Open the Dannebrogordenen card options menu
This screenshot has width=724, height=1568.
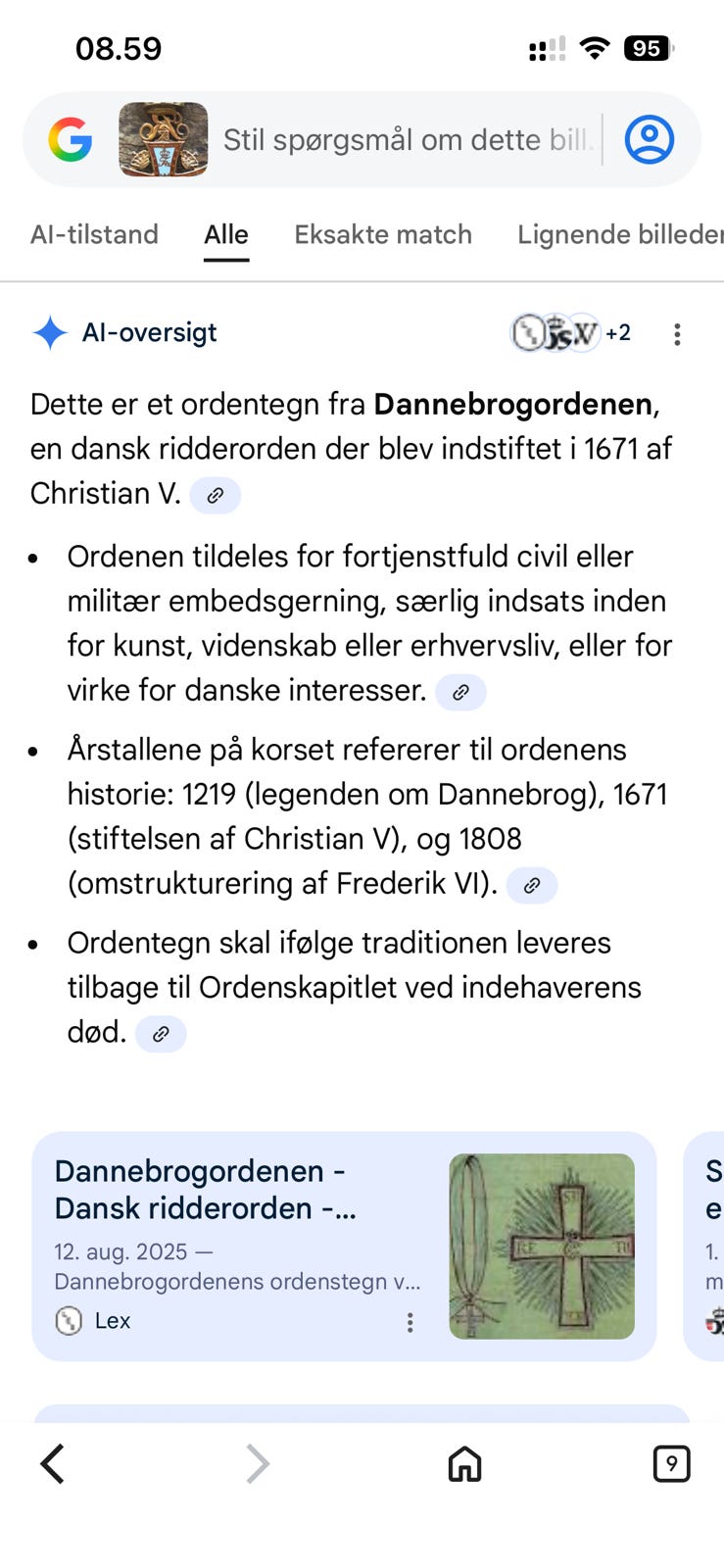coord(410,1322)
